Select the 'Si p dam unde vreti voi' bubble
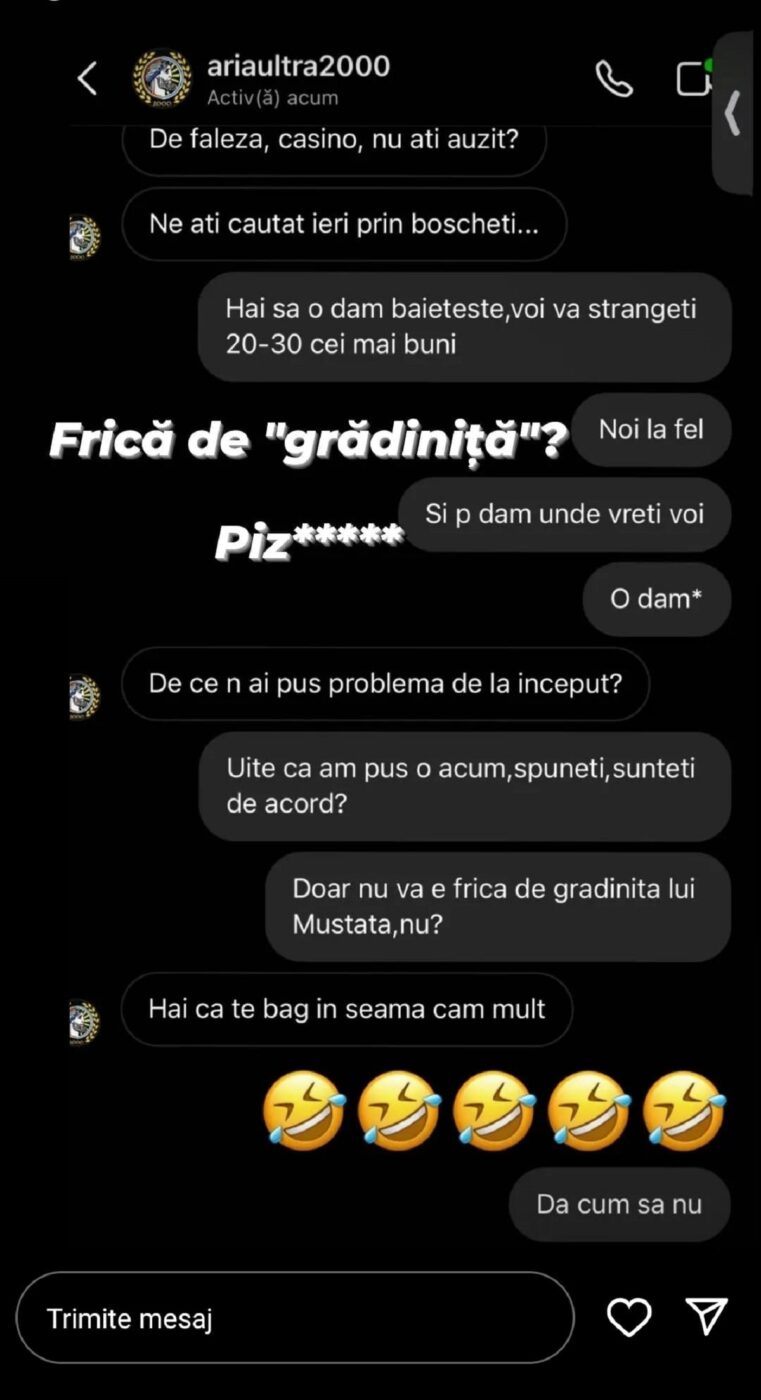This screenshot has width=761, height=1400. coord(567,514)
